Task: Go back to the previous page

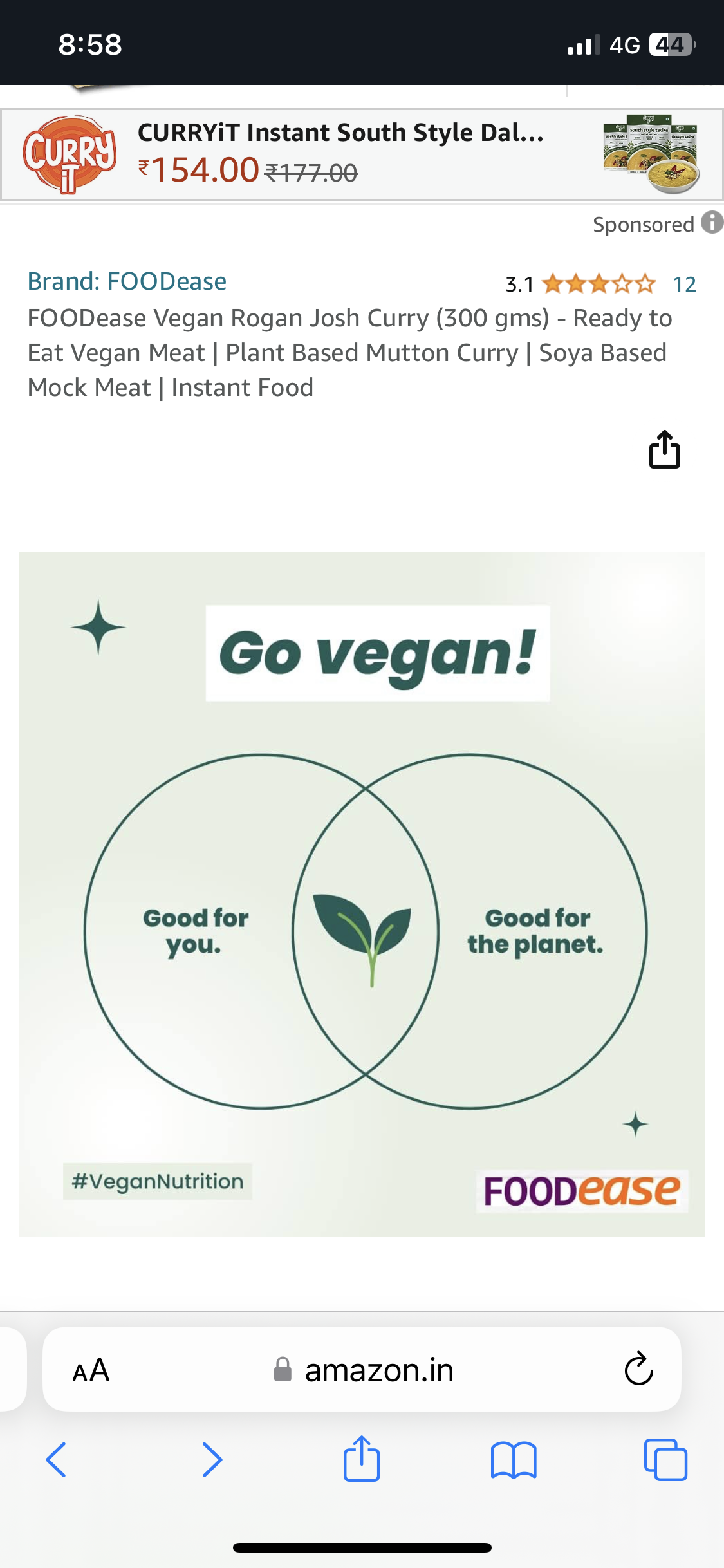Action: point(57,1459)
